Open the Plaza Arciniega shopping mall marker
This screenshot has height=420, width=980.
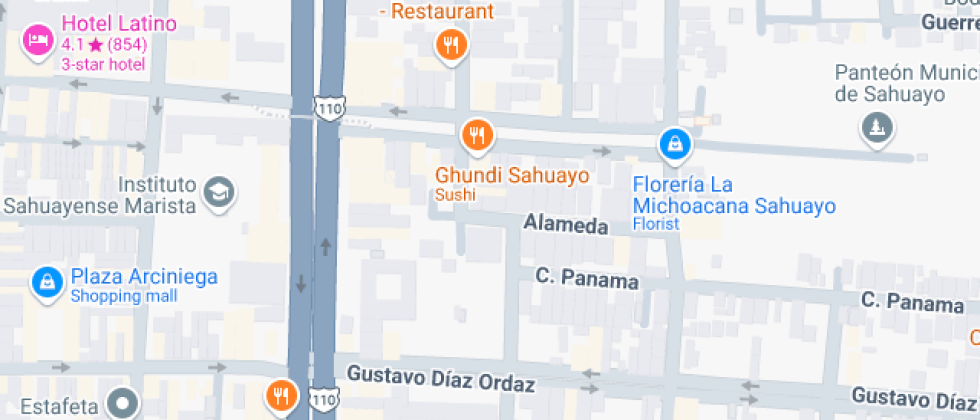(x=46, y=283)
